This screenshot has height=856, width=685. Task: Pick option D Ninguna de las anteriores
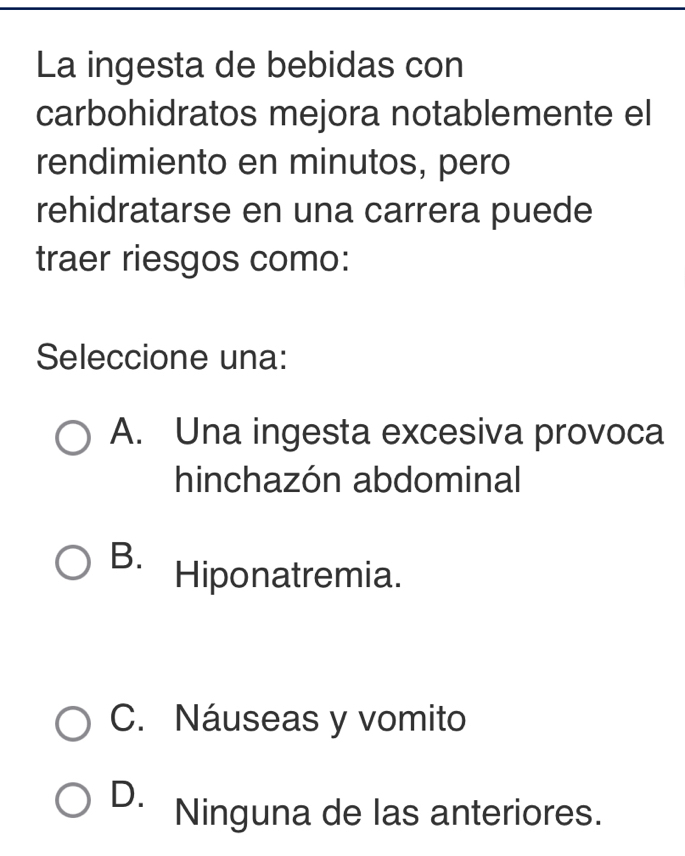[x=71, y=801]
